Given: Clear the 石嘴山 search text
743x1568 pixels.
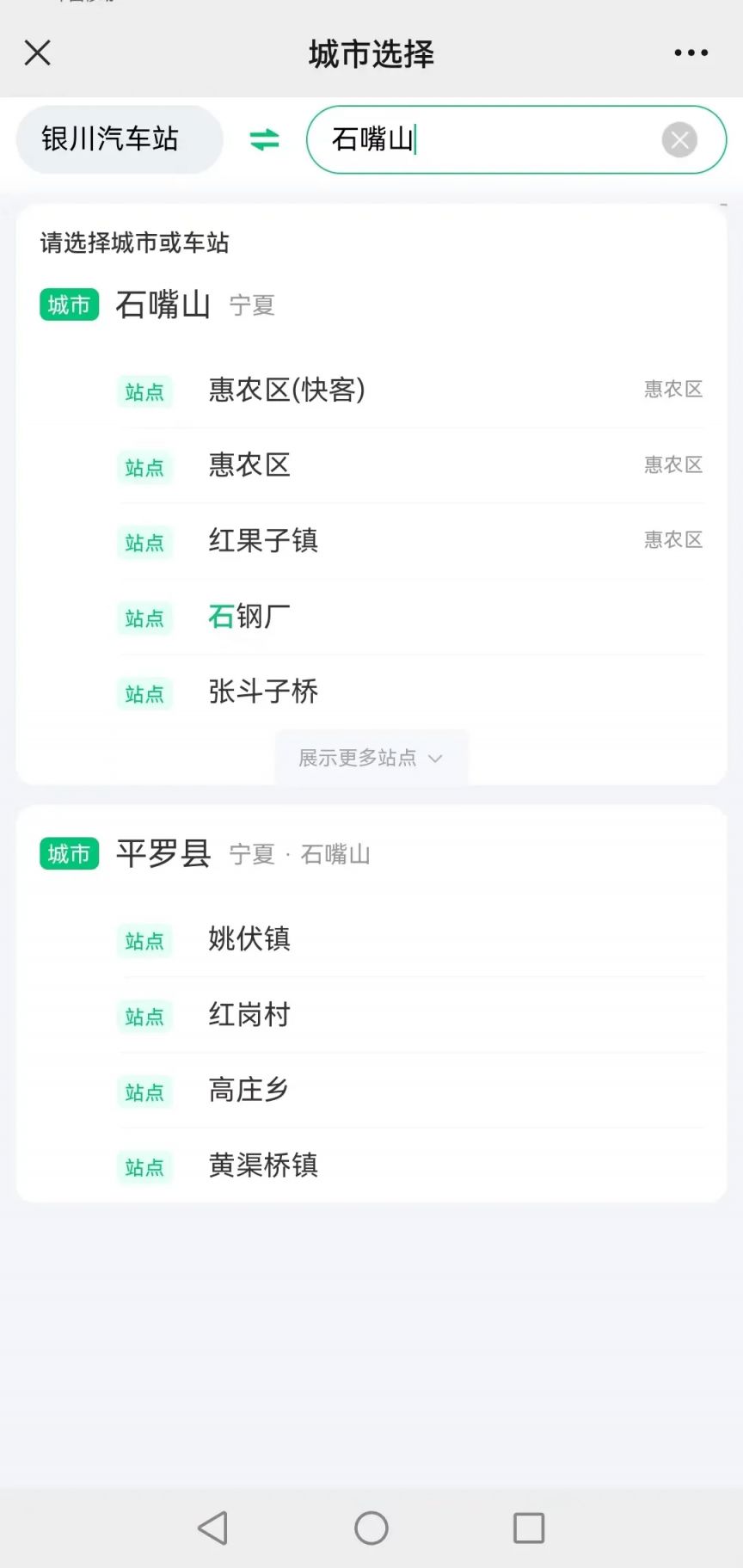Looking at the screenshot, I should pos(679,139).
